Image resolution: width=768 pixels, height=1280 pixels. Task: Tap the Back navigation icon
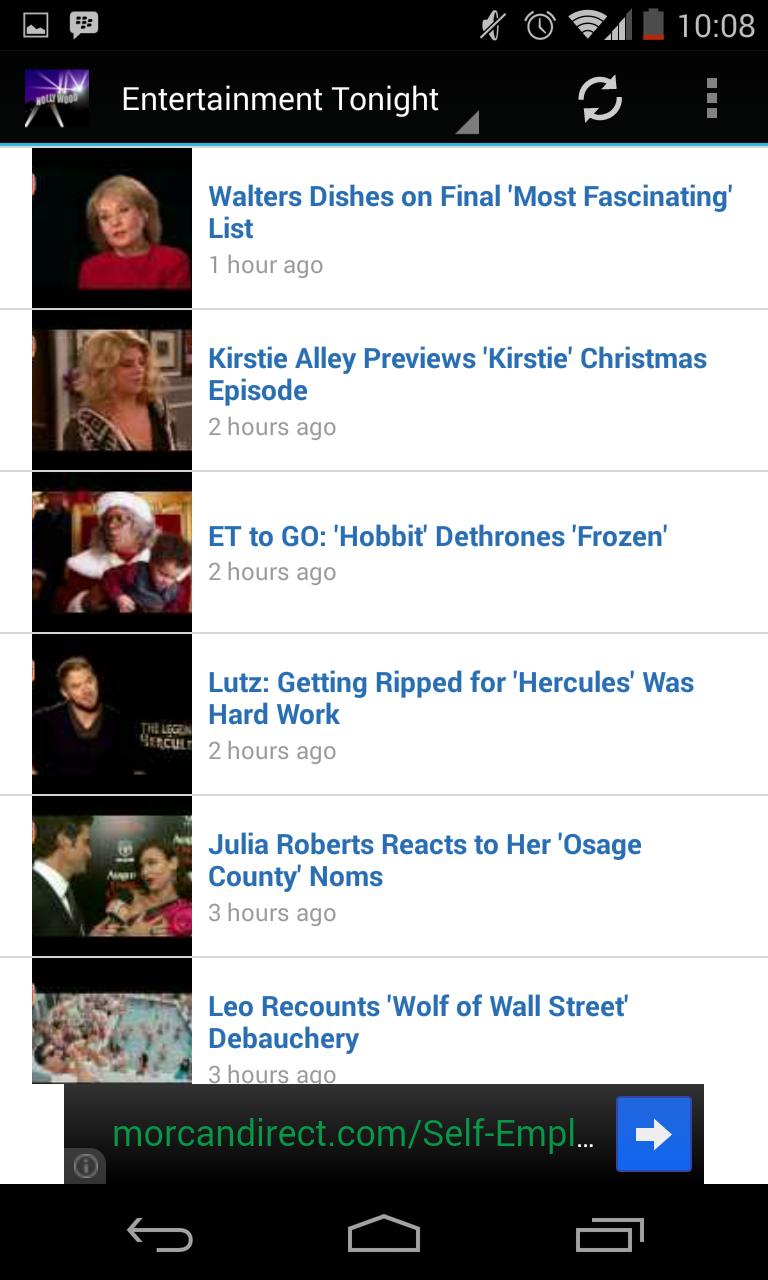(160, 1235)
